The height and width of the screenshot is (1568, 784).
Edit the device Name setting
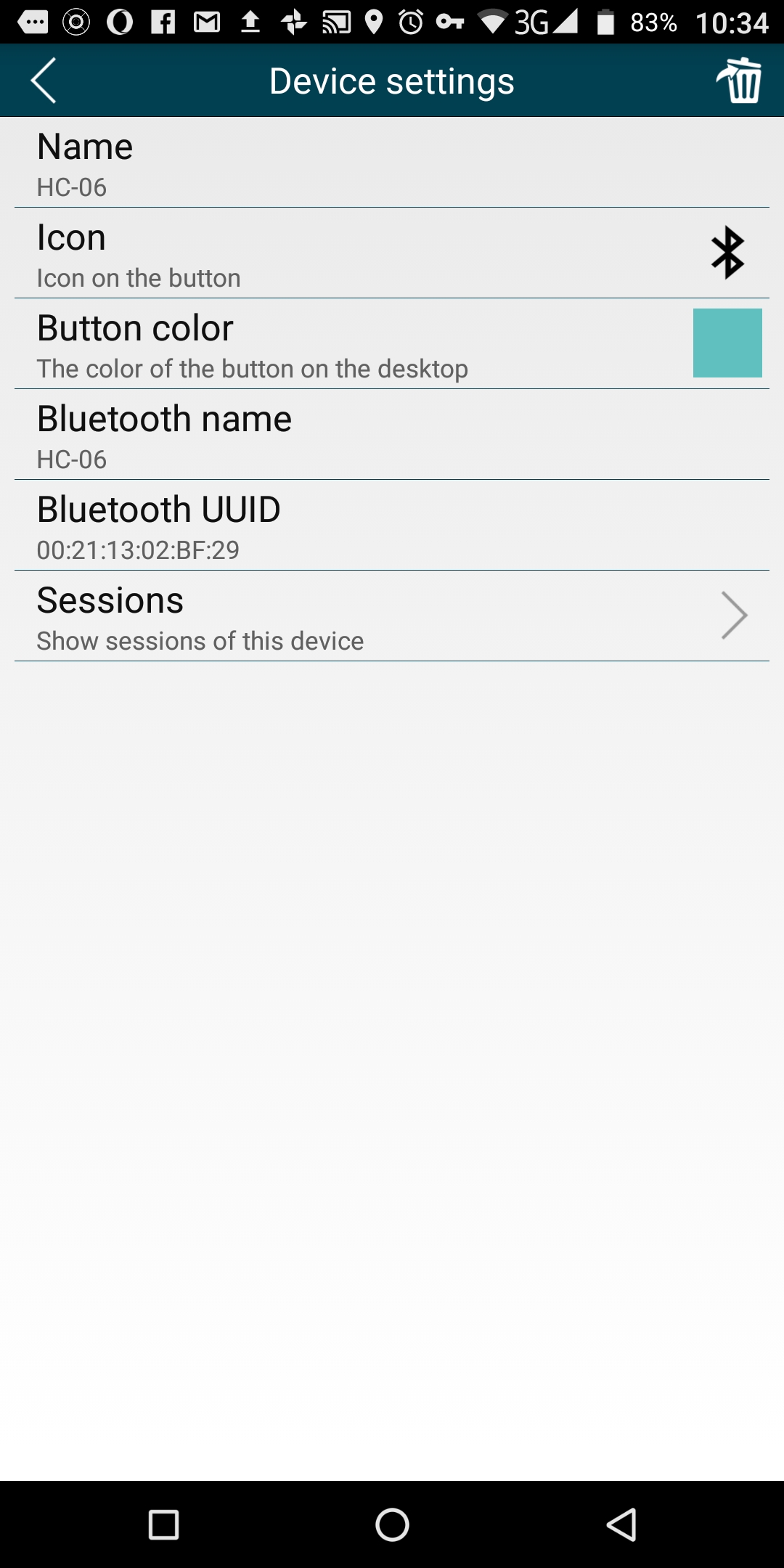click(392, 163)
